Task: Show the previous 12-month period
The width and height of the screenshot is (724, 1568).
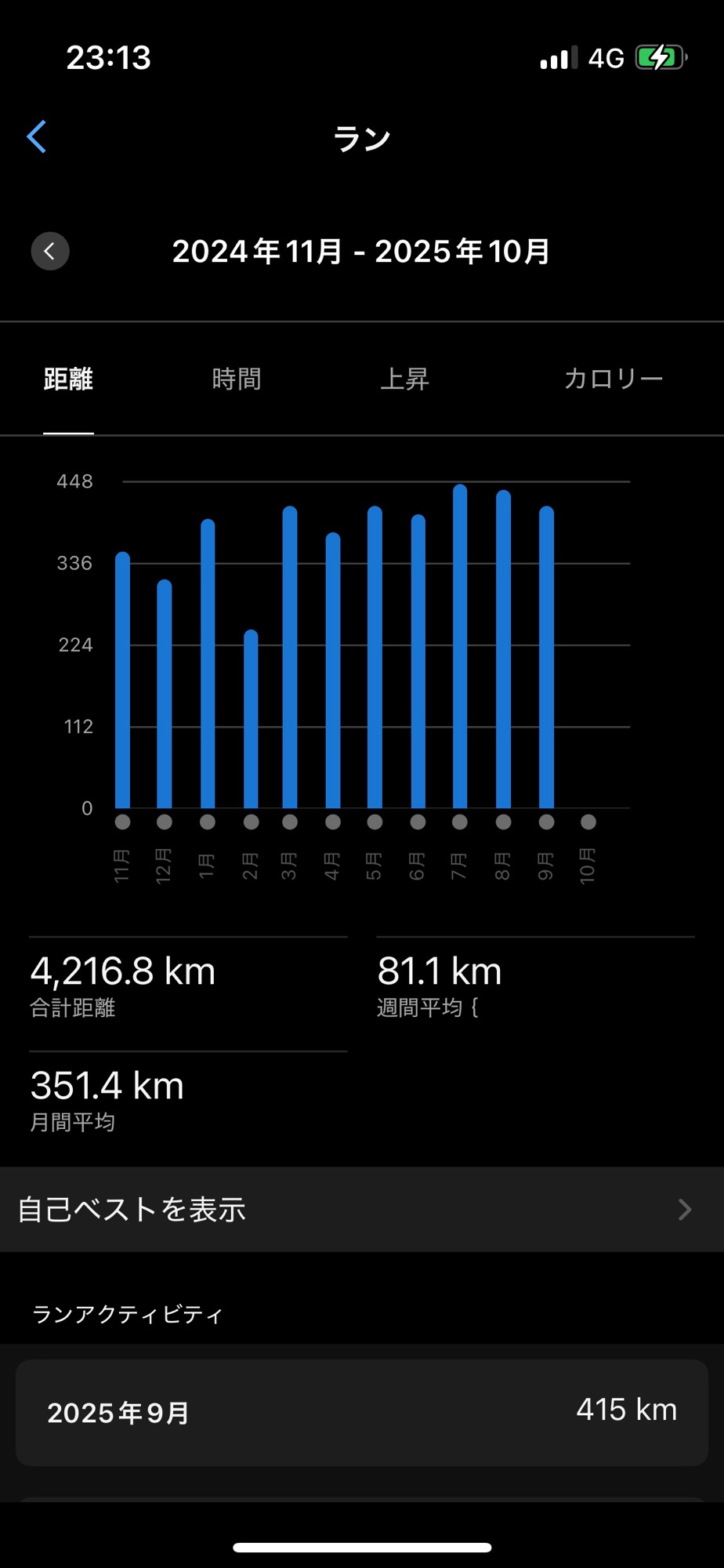Action: pyautogui.click(x=50, y=252)
